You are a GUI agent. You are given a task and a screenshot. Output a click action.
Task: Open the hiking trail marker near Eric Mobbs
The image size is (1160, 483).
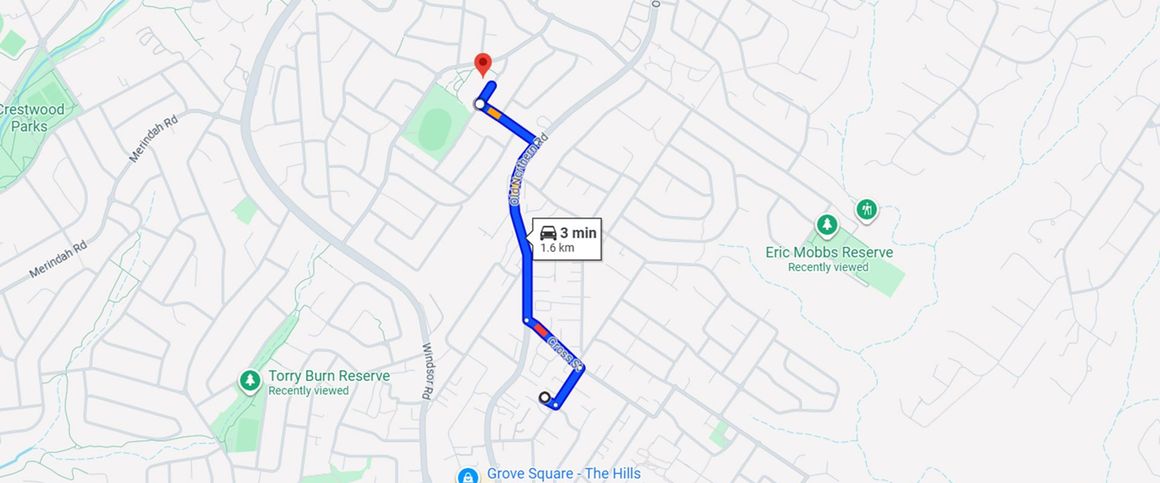pyautogui.click(x=866, y=209)
